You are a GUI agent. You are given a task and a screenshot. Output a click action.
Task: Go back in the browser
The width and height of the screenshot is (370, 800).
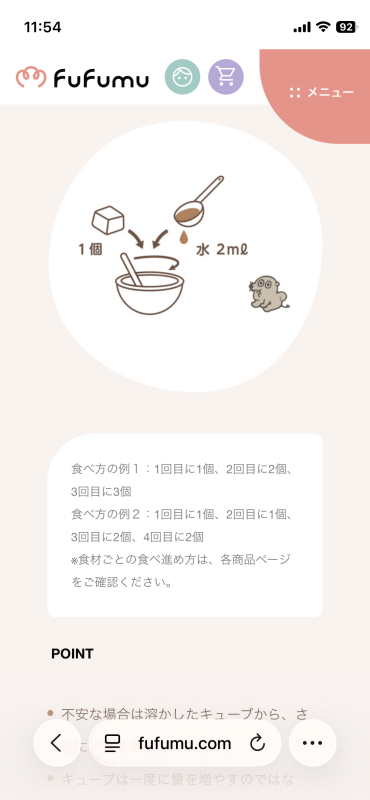[x=57, y=743]
